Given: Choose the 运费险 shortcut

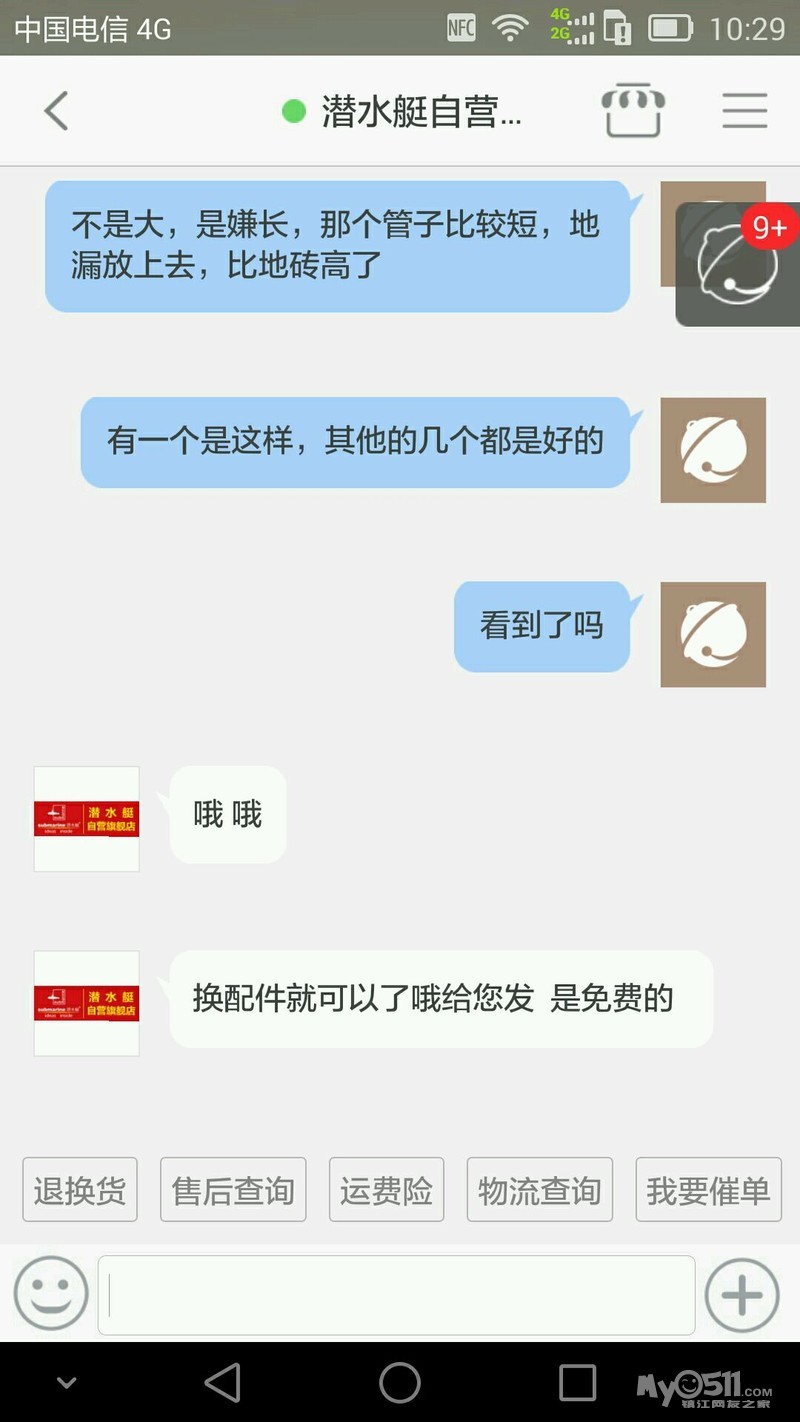Looking at the screenshot, I should pyautogui.click(x=386, y=1190).
